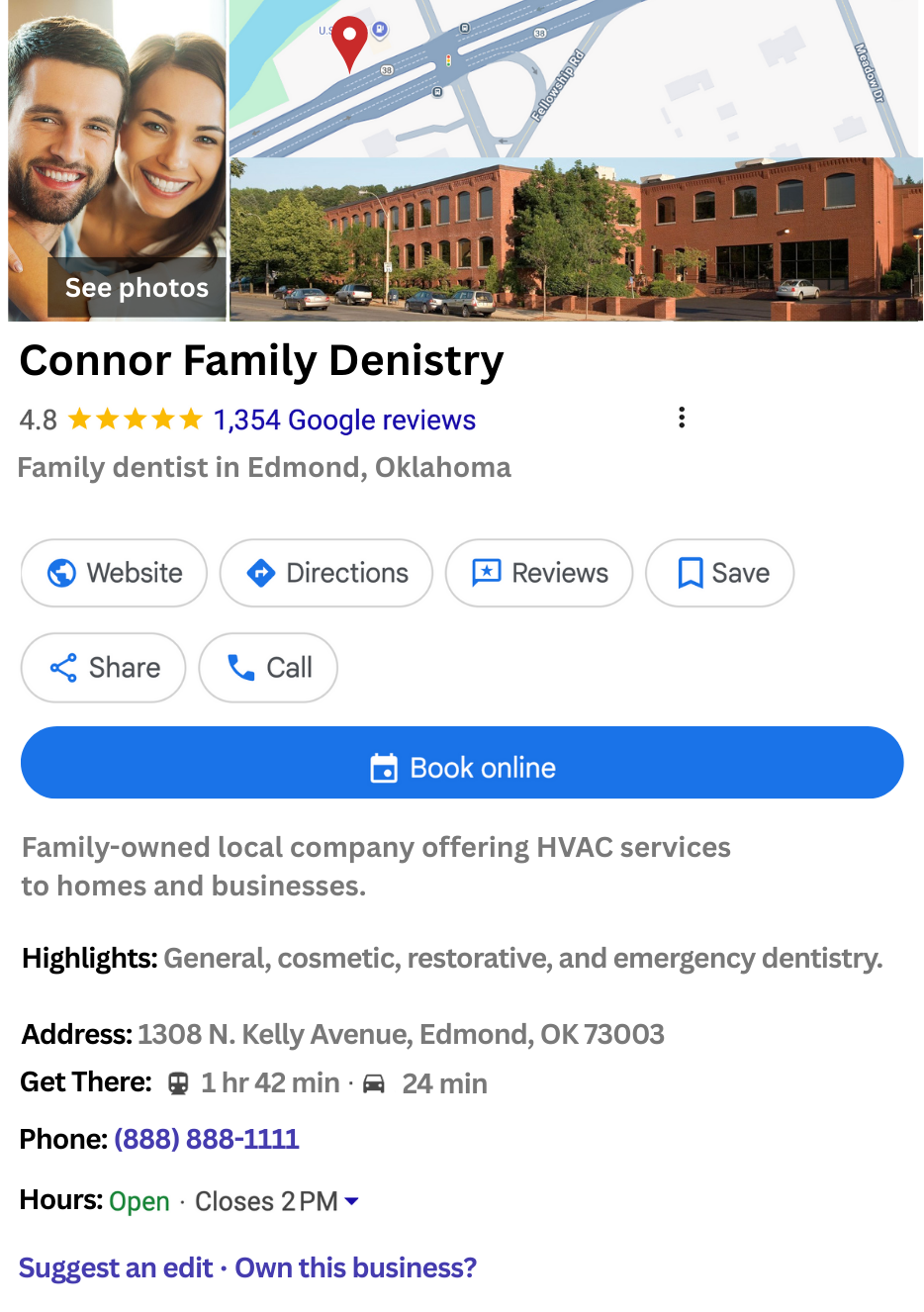
Task: Open the three-dot overflow menu
Action: click(682, 418)
